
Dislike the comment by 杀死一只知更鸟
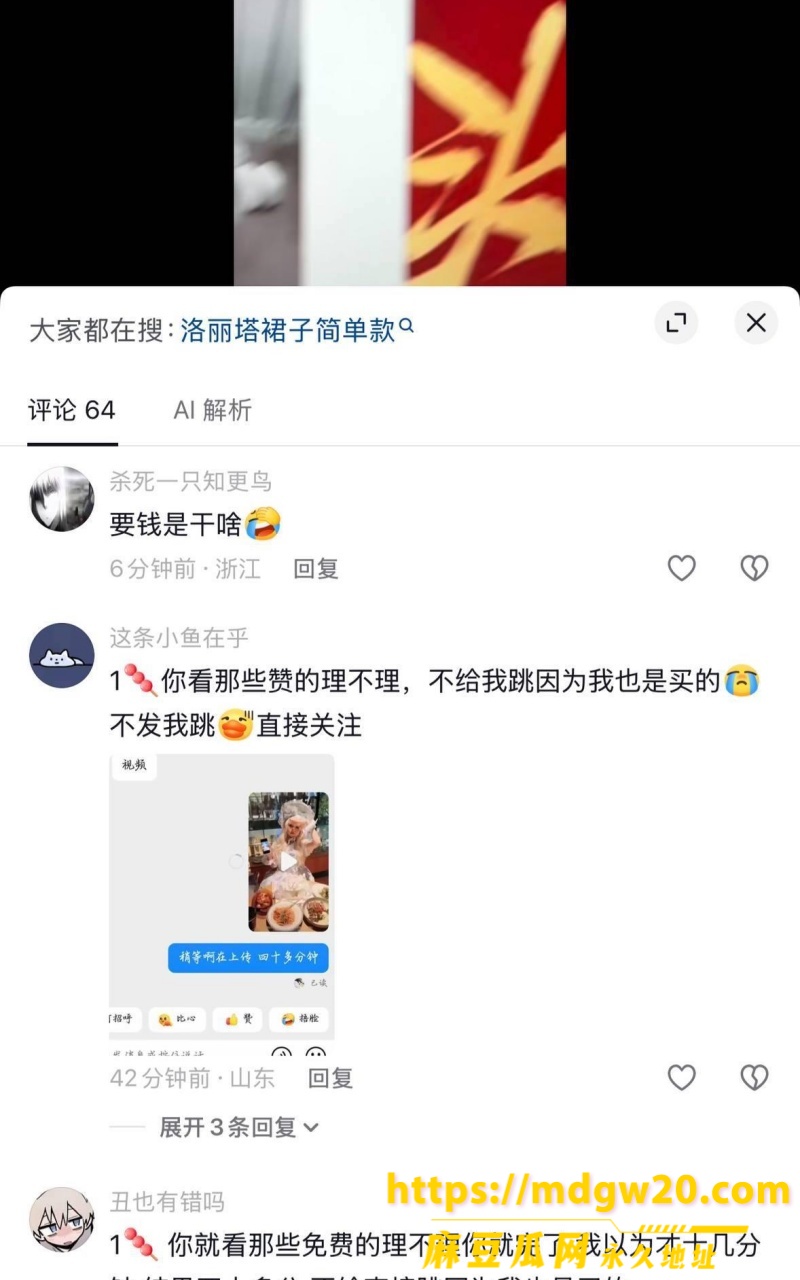tap(754, 569)
